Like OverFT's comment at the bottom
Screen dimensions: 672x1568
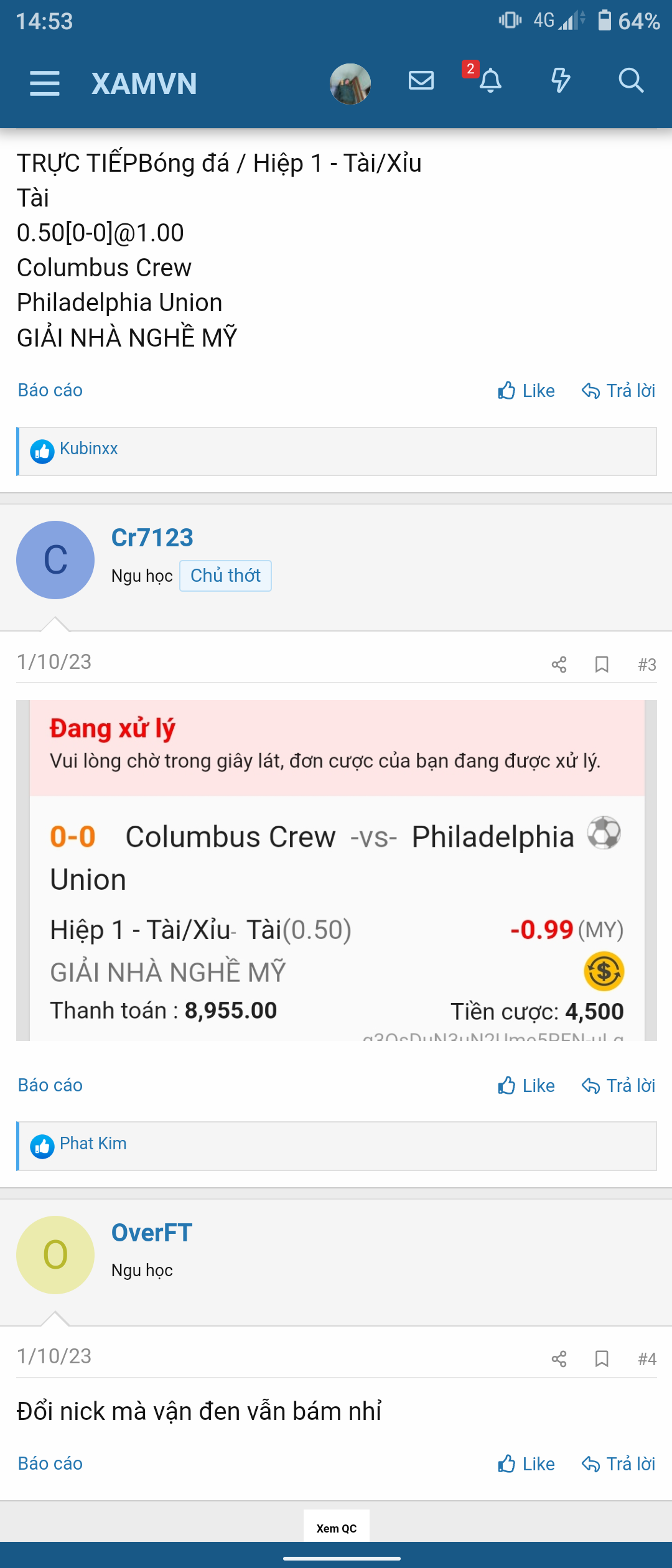tap(525, 1463)
